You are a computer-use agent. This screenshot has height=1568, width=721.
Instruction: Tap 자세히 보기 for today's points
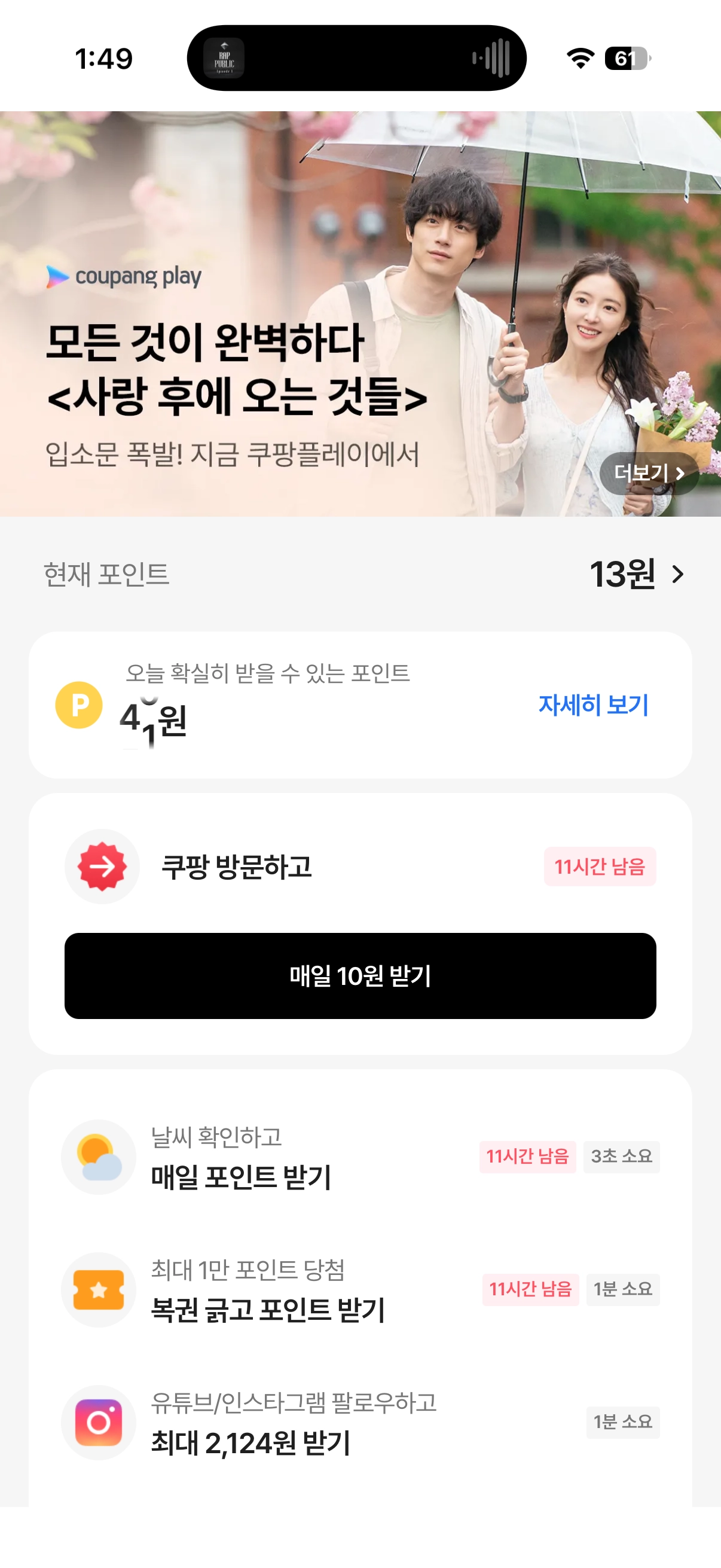[593, 705]
